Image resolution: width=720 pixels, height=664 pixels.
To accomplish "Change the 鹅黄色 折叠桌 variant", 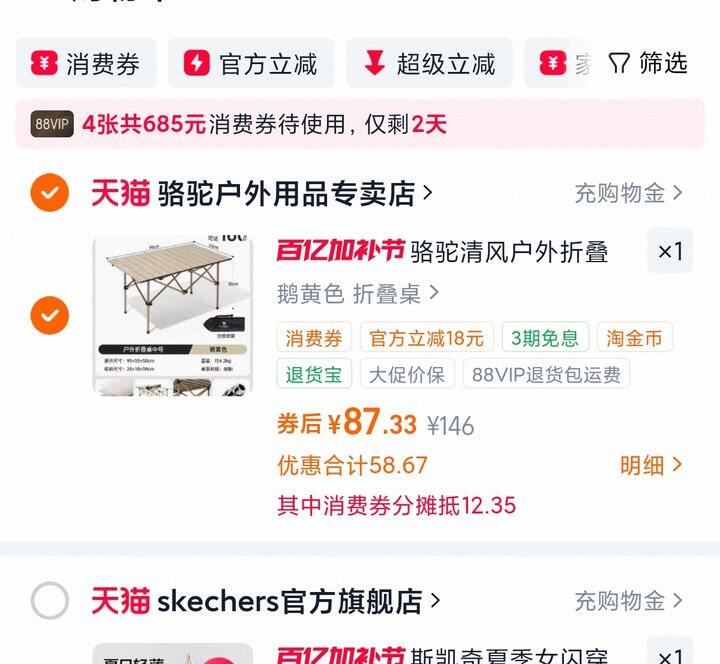I will click(x=358, y=294).
